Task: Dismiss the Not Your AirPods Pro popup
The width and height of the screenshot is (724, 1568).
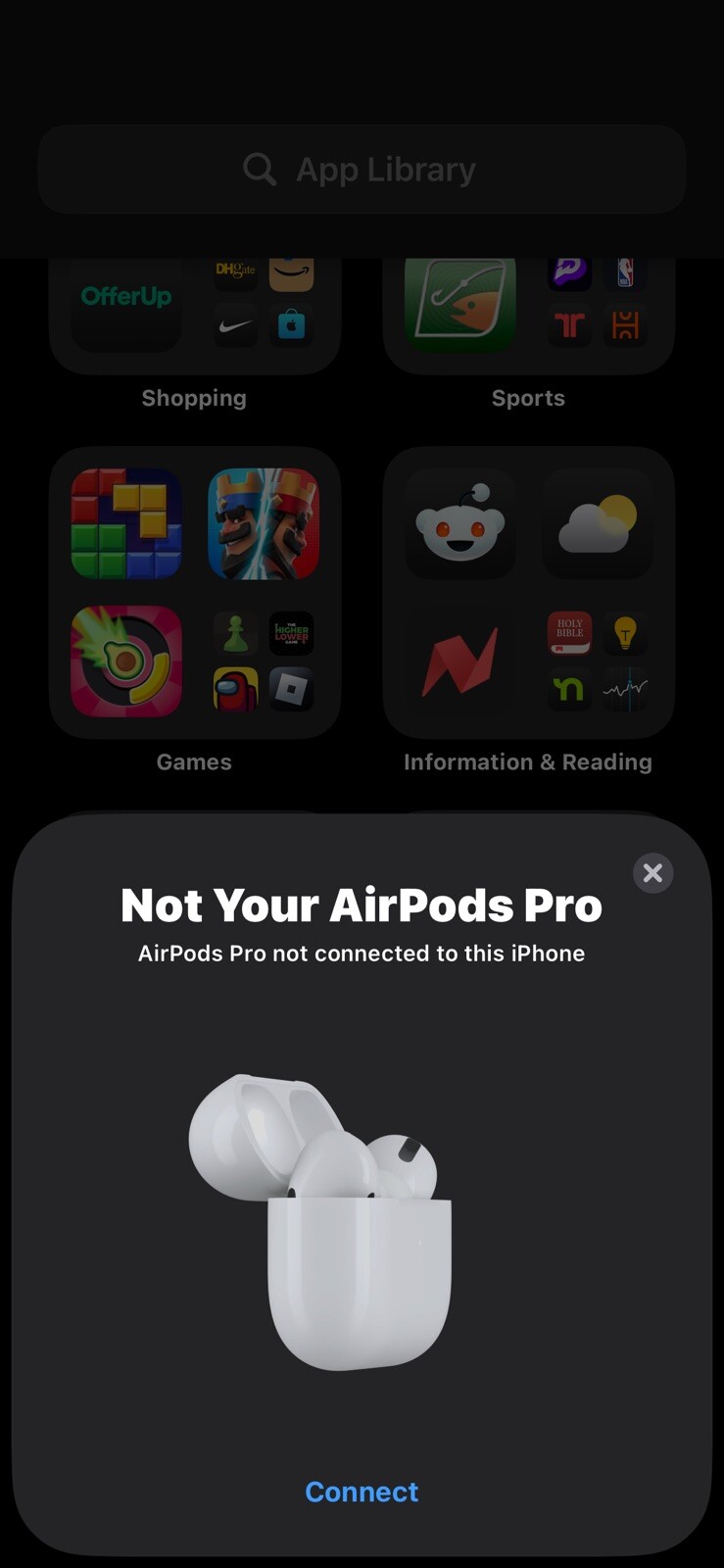Action: pos(652,872)
